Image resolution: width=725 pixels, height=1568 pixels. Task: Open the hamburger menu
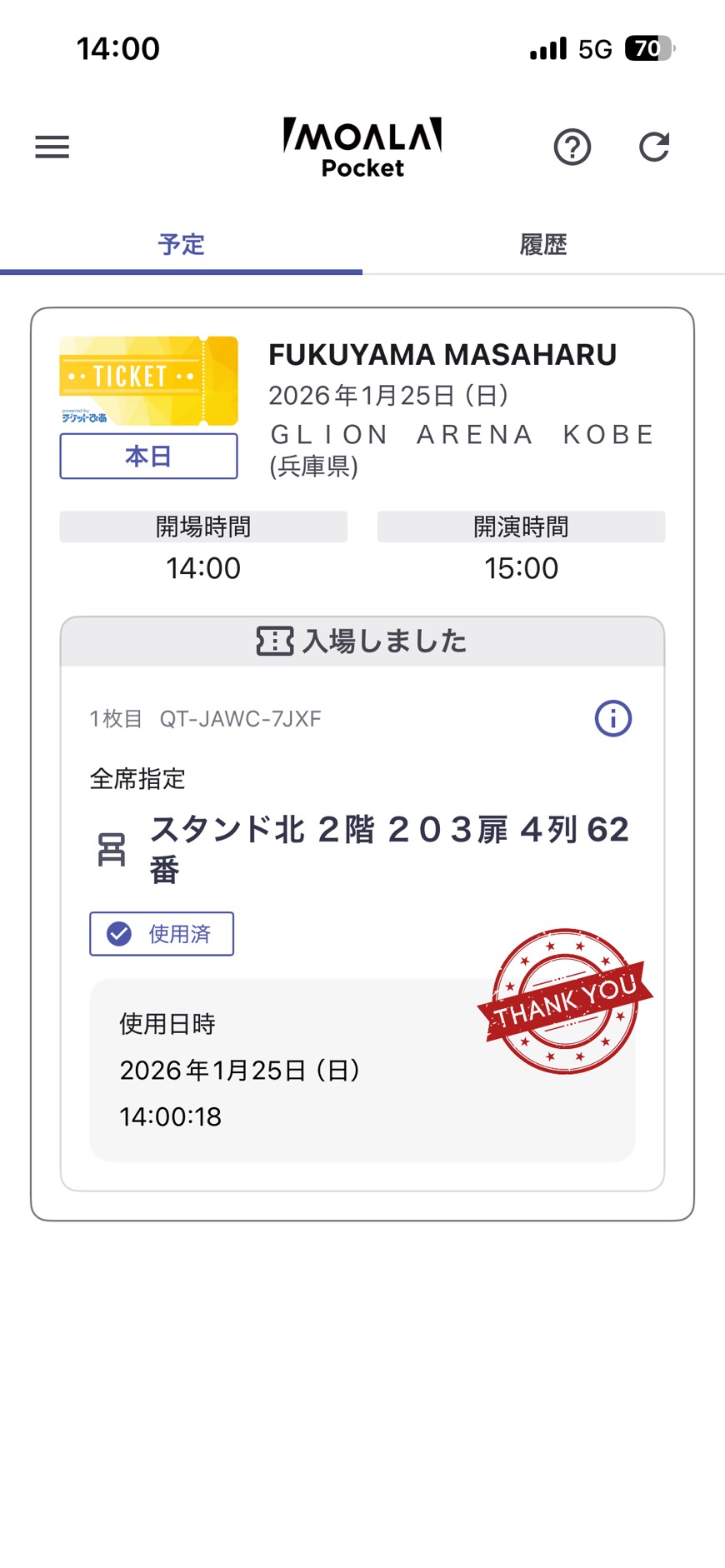(x=52, y=147)
